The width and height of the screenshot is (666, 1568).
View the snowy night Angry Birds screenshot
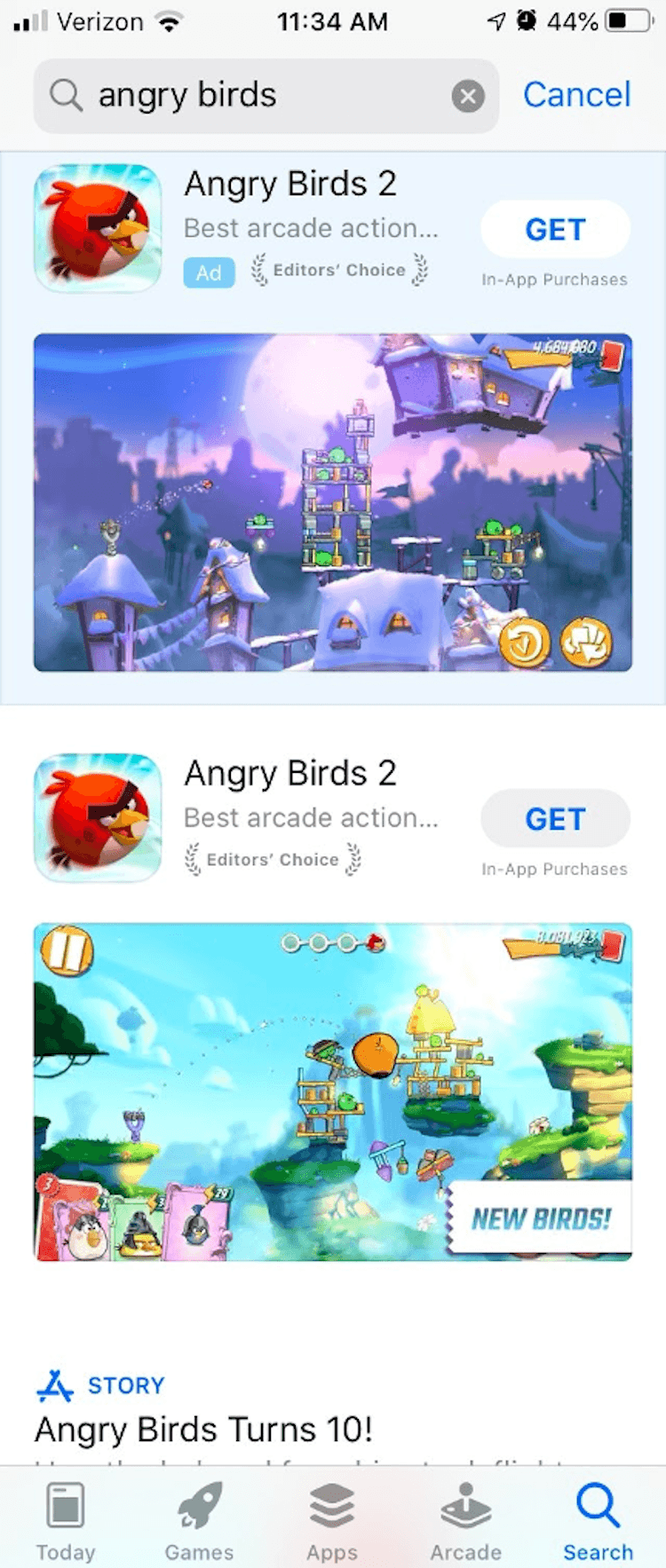333,502
